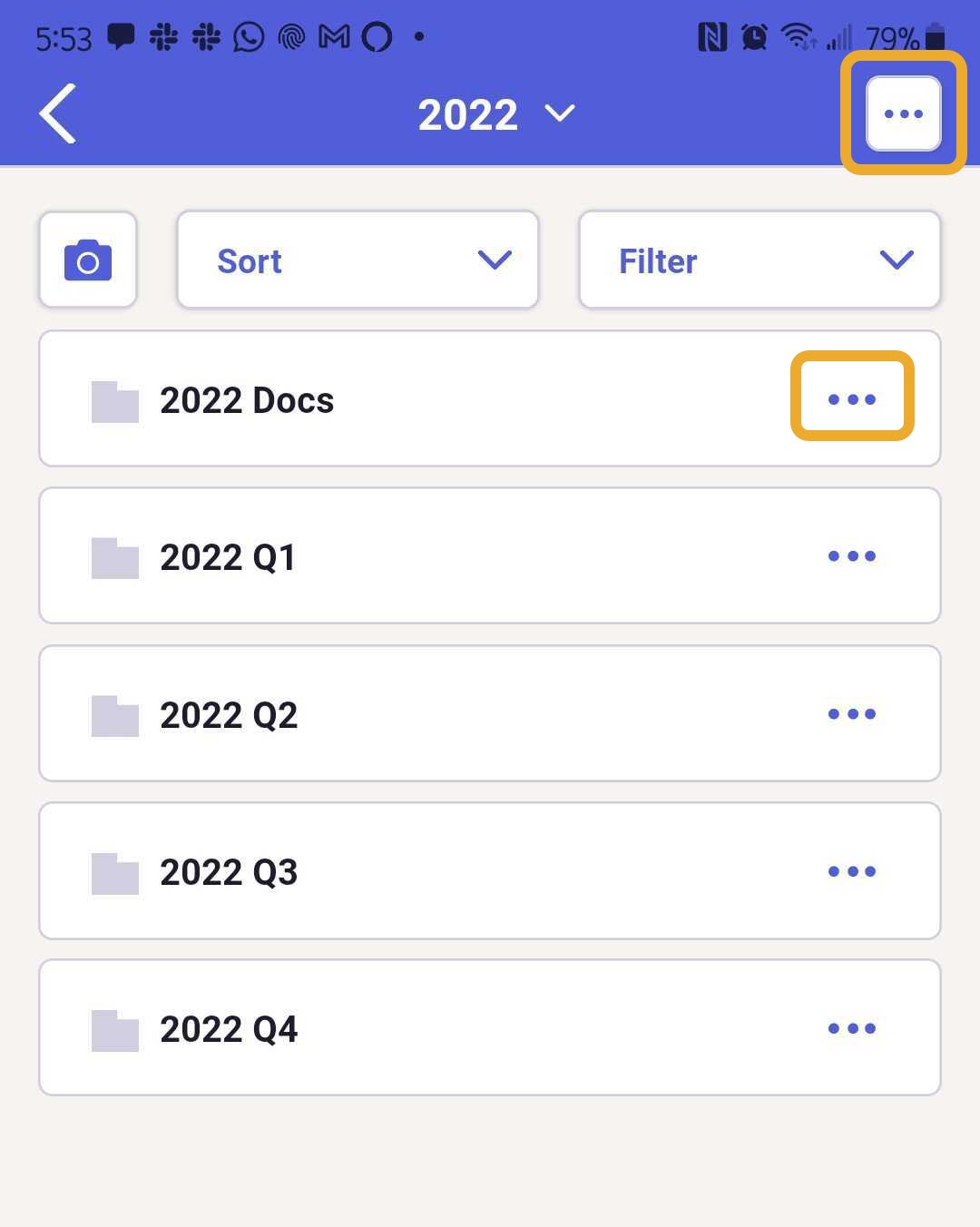Tap the Sort button label

(249, 261)
